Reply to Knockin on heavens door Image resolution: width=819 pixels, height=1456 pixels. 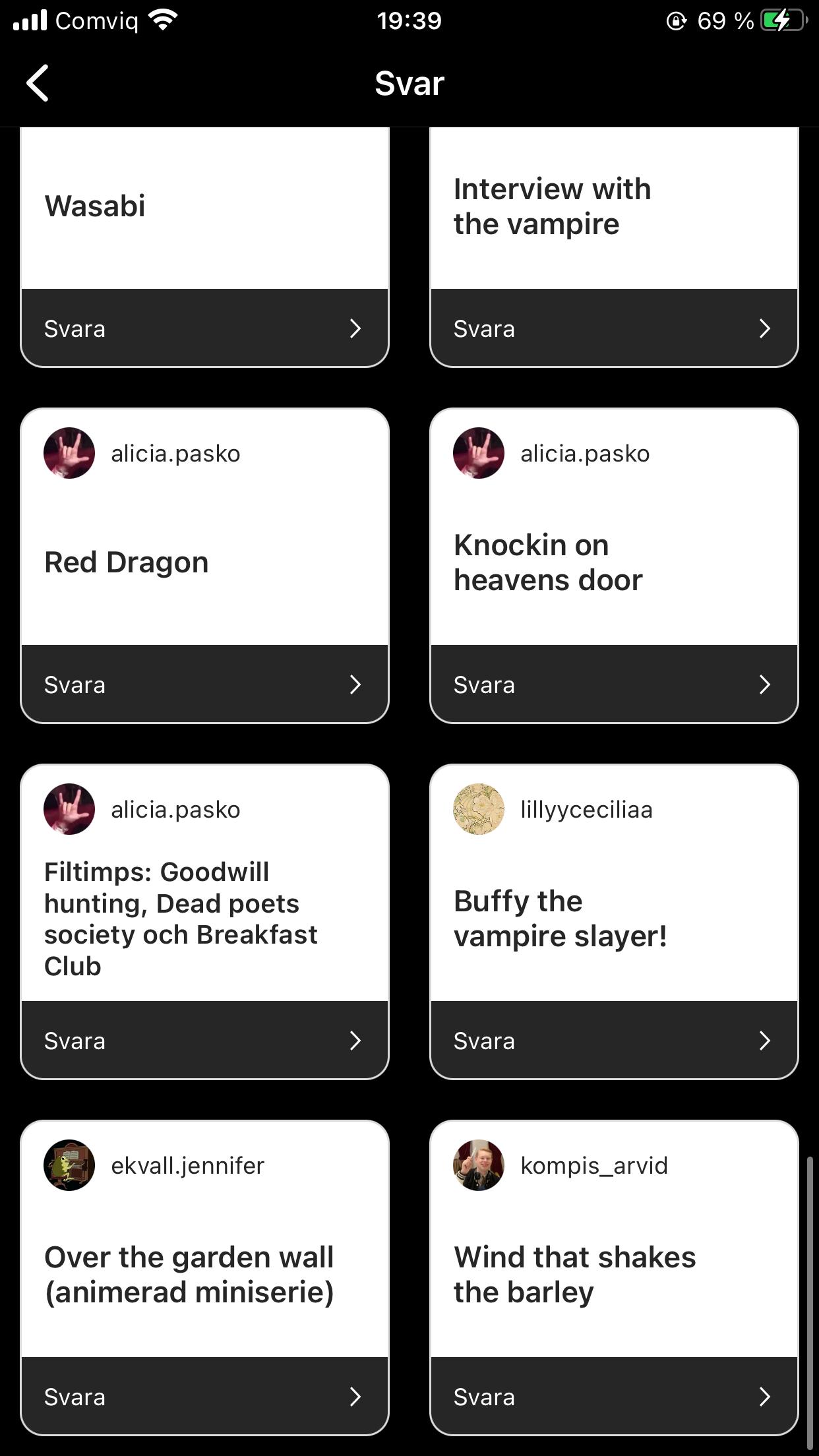point(613,684)
